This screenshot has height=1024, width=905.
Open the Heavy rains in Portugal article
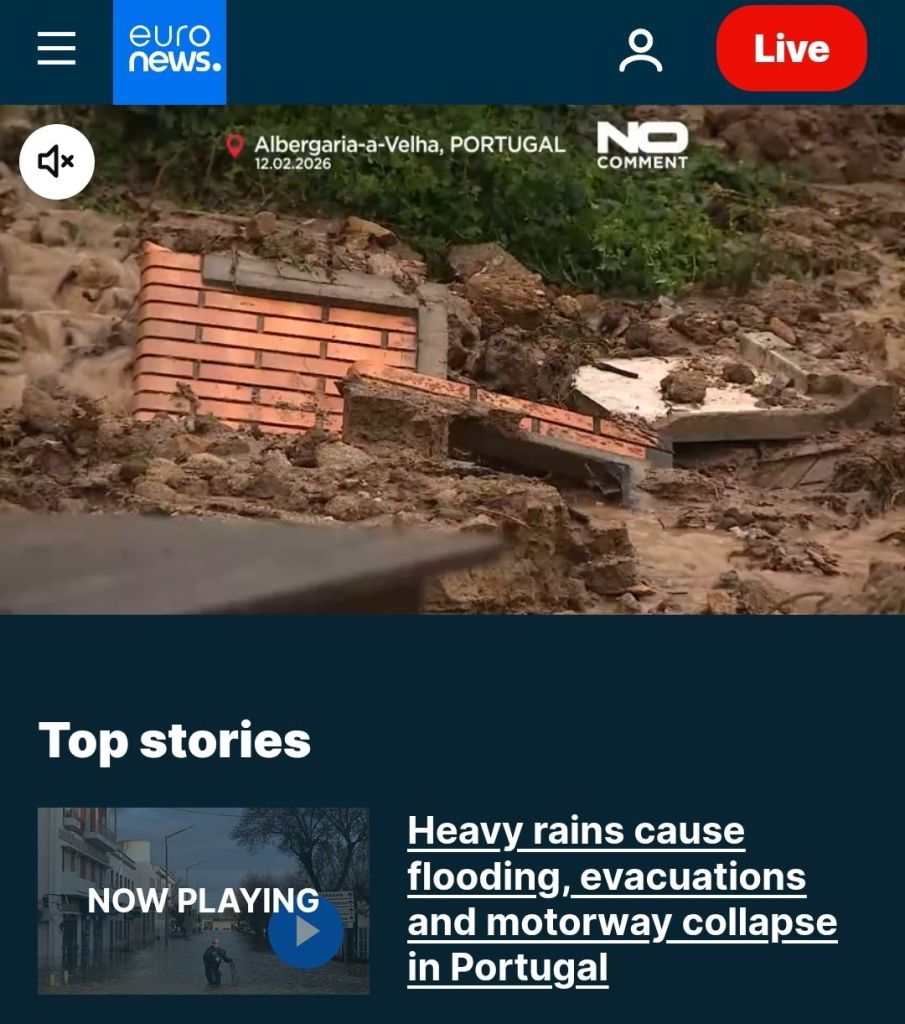tap(621, 899)
